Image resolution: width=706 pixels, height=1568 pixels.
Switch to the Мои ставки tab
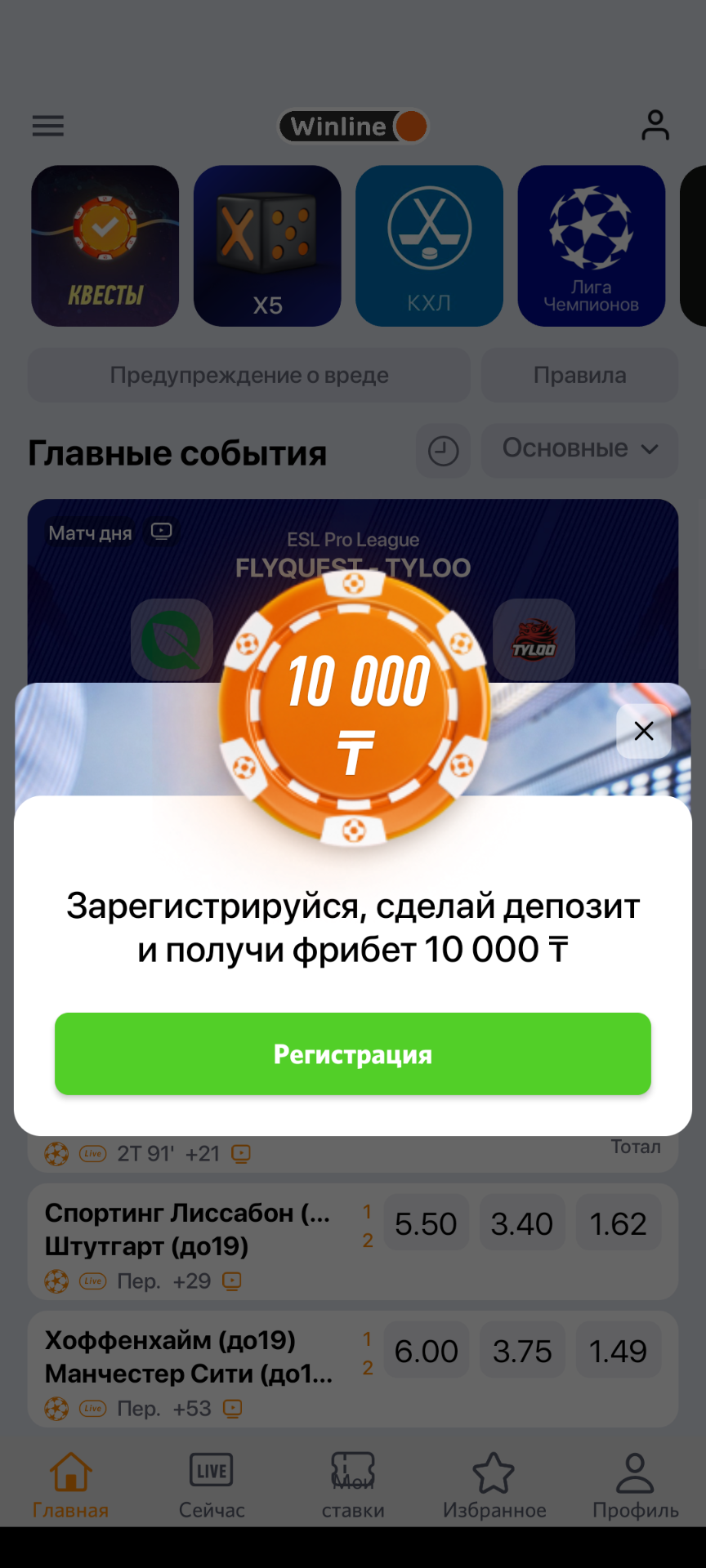point(353,1485)
